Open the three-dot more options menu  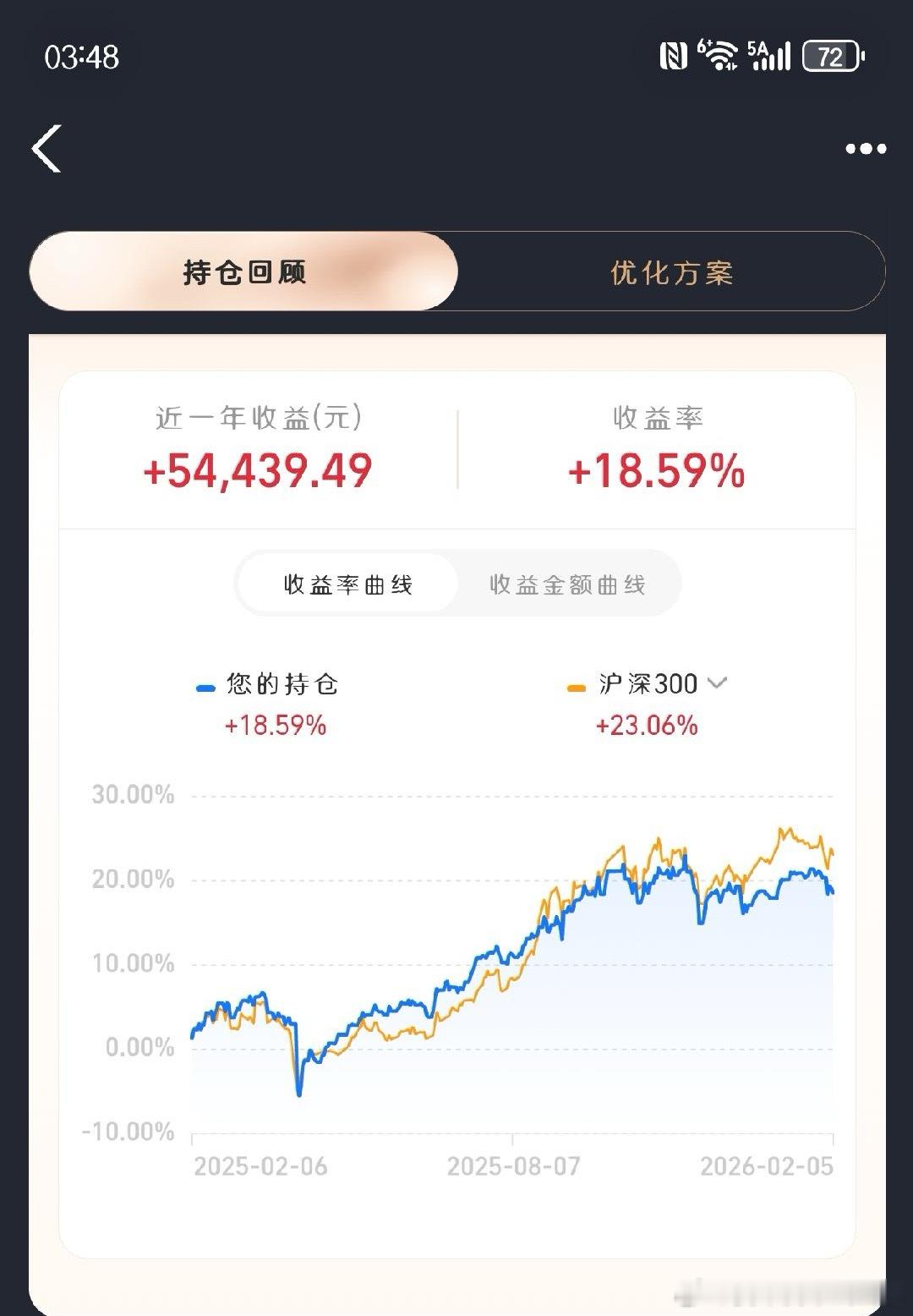pos(864,148)
